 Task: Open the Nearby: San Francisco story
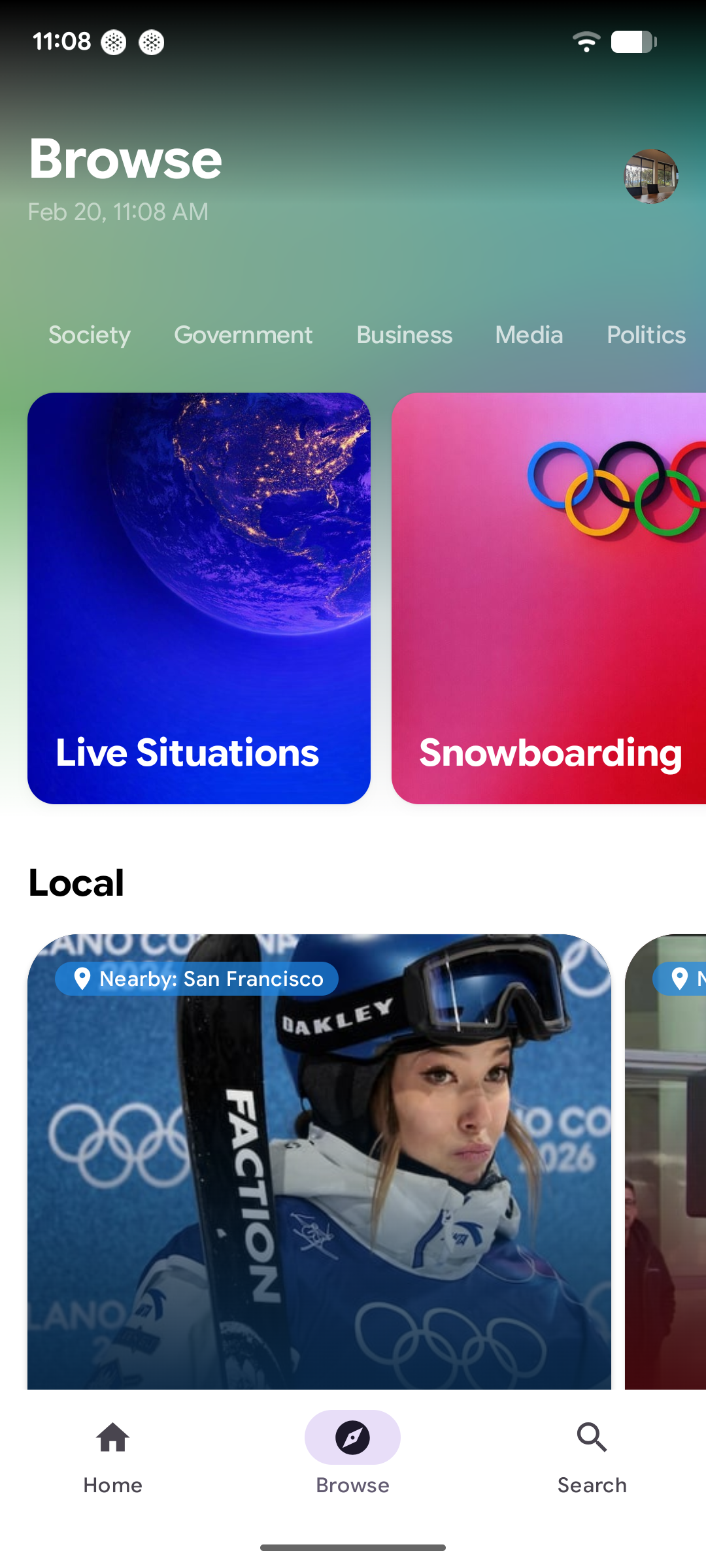[x=319, y=1163]
